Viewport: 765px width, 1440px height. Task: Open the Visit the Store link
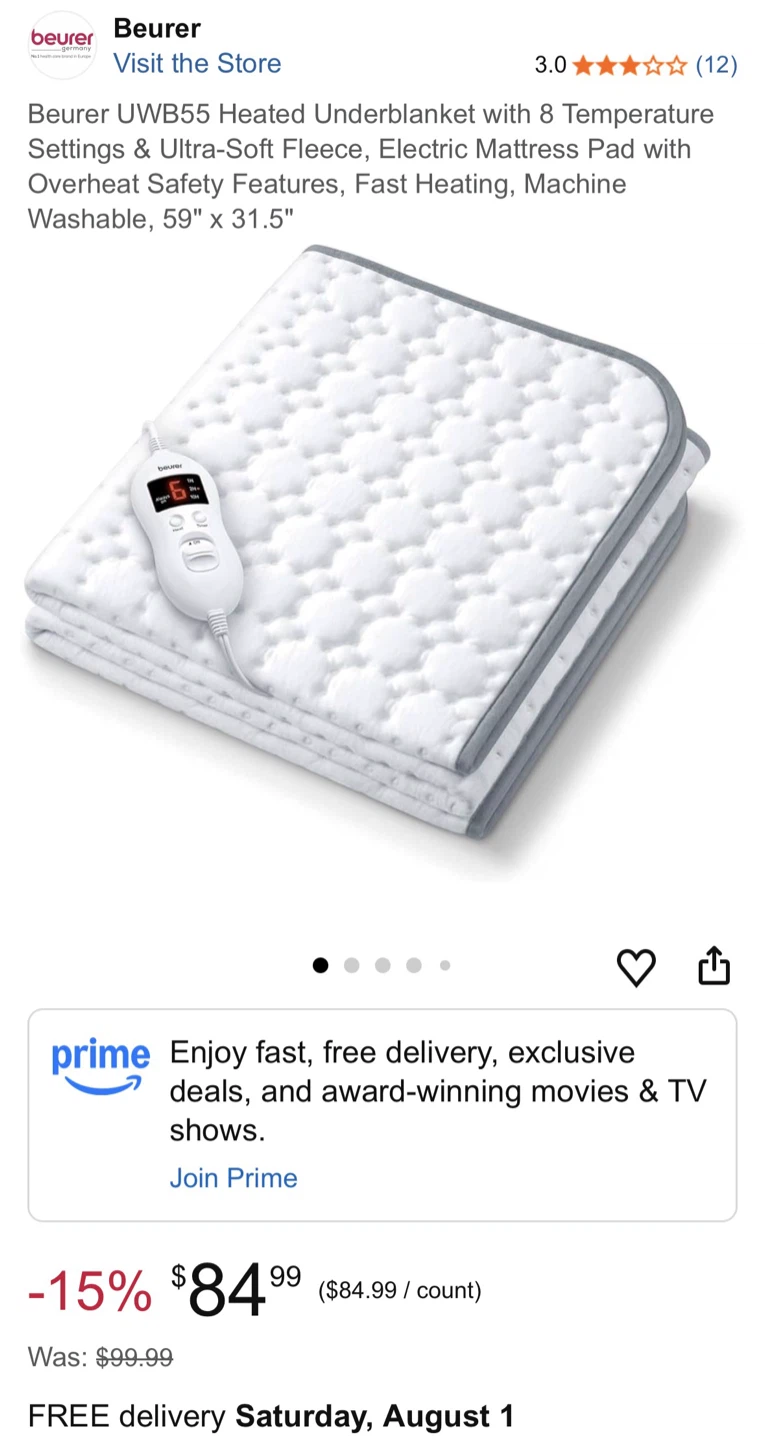[197, 63]
